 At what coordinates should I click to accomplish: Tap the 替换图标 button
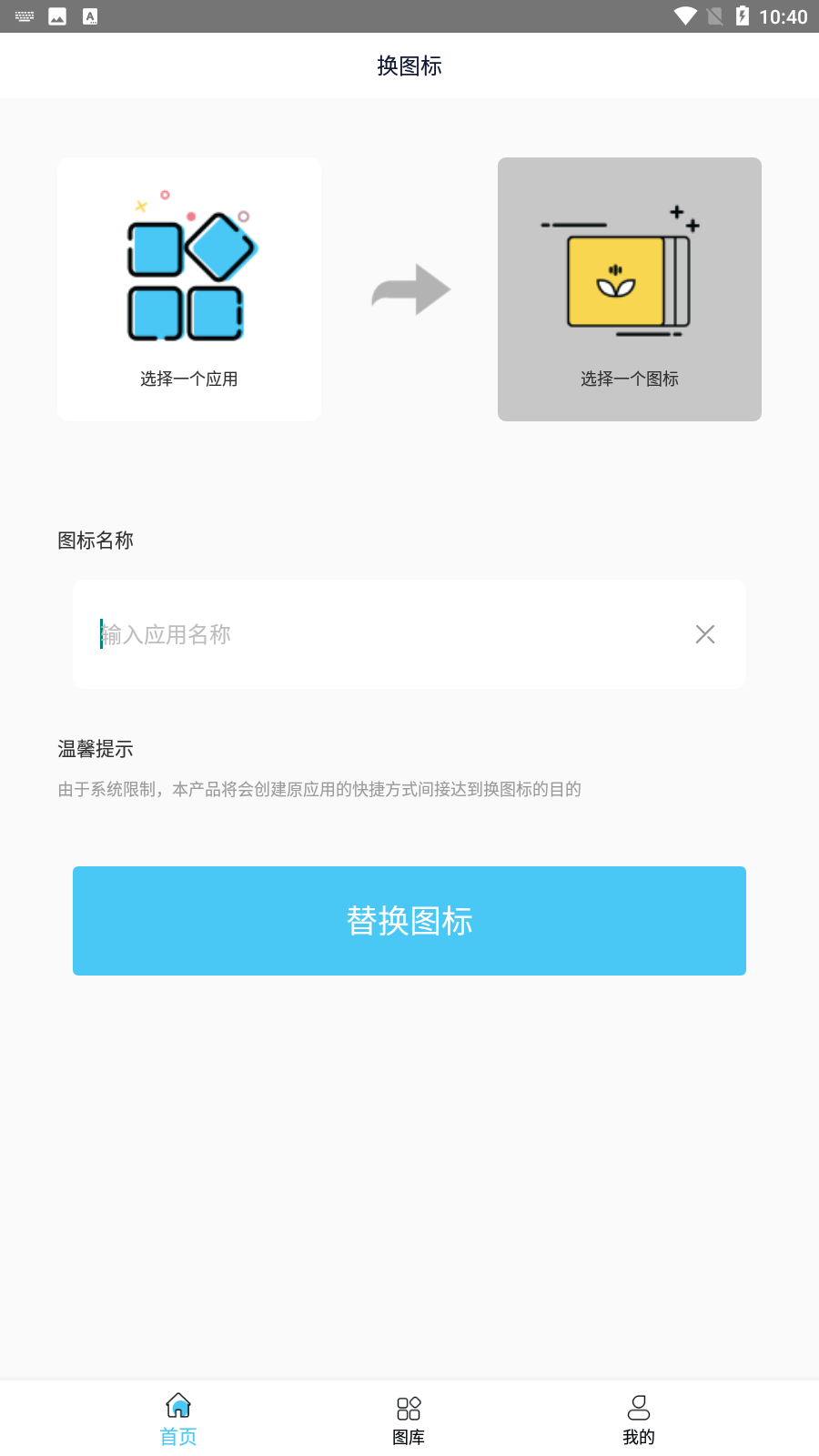coord(409,921)
